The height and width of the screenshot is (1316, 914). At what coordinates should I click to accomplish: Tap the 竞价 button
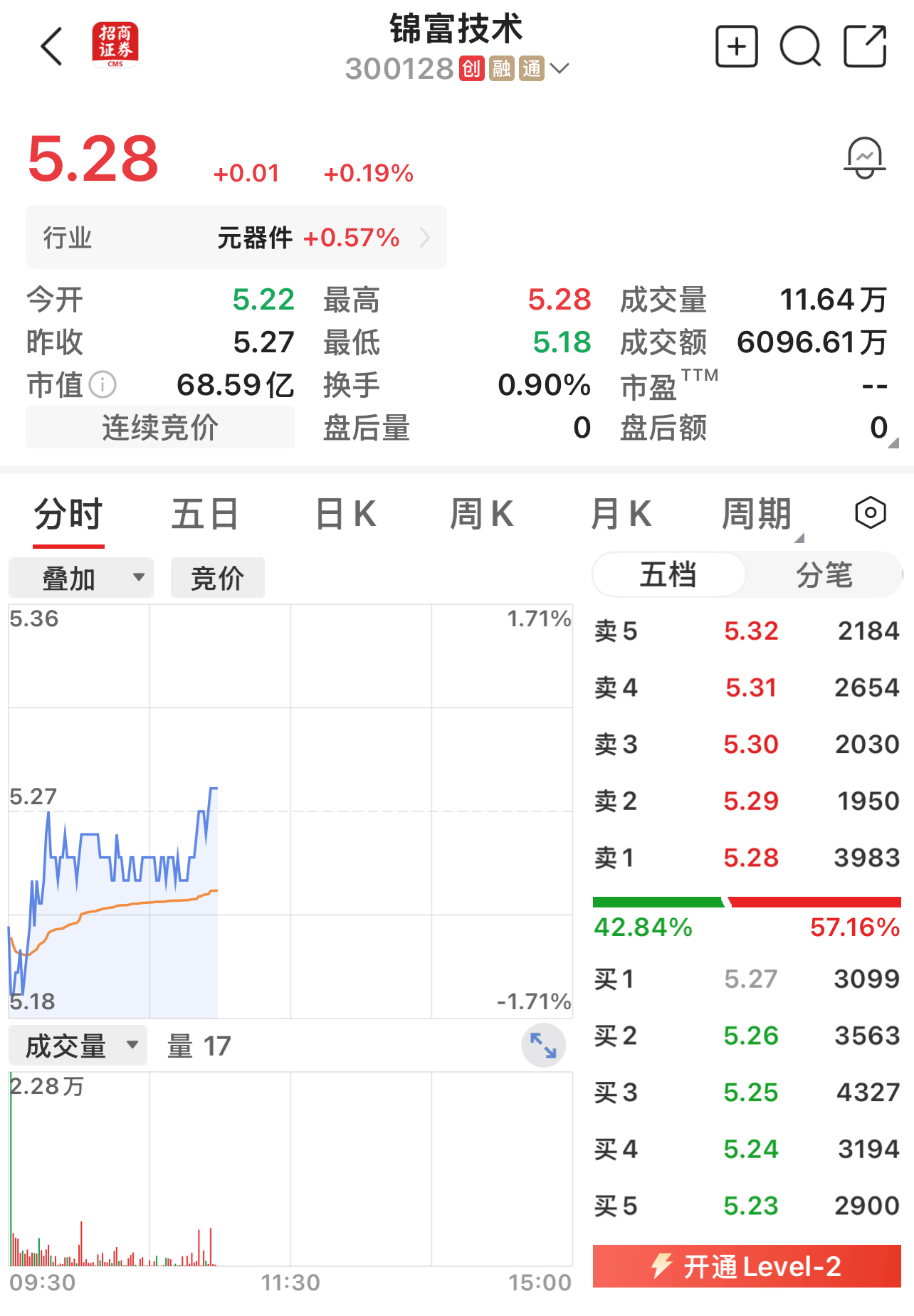218,578
